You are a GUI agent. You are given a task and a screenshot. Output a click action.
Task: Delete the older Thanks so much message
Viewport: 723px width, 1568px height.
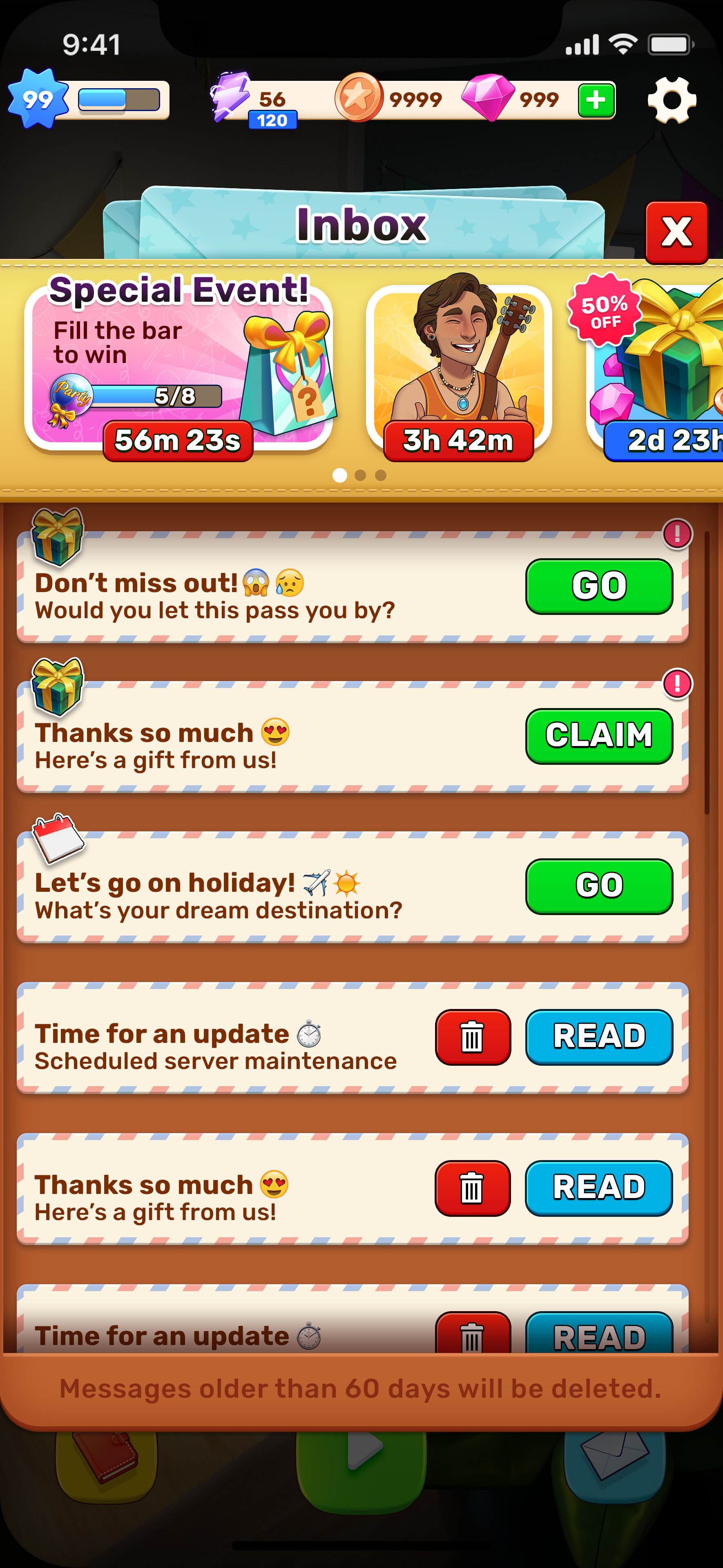pos(472,1187)
